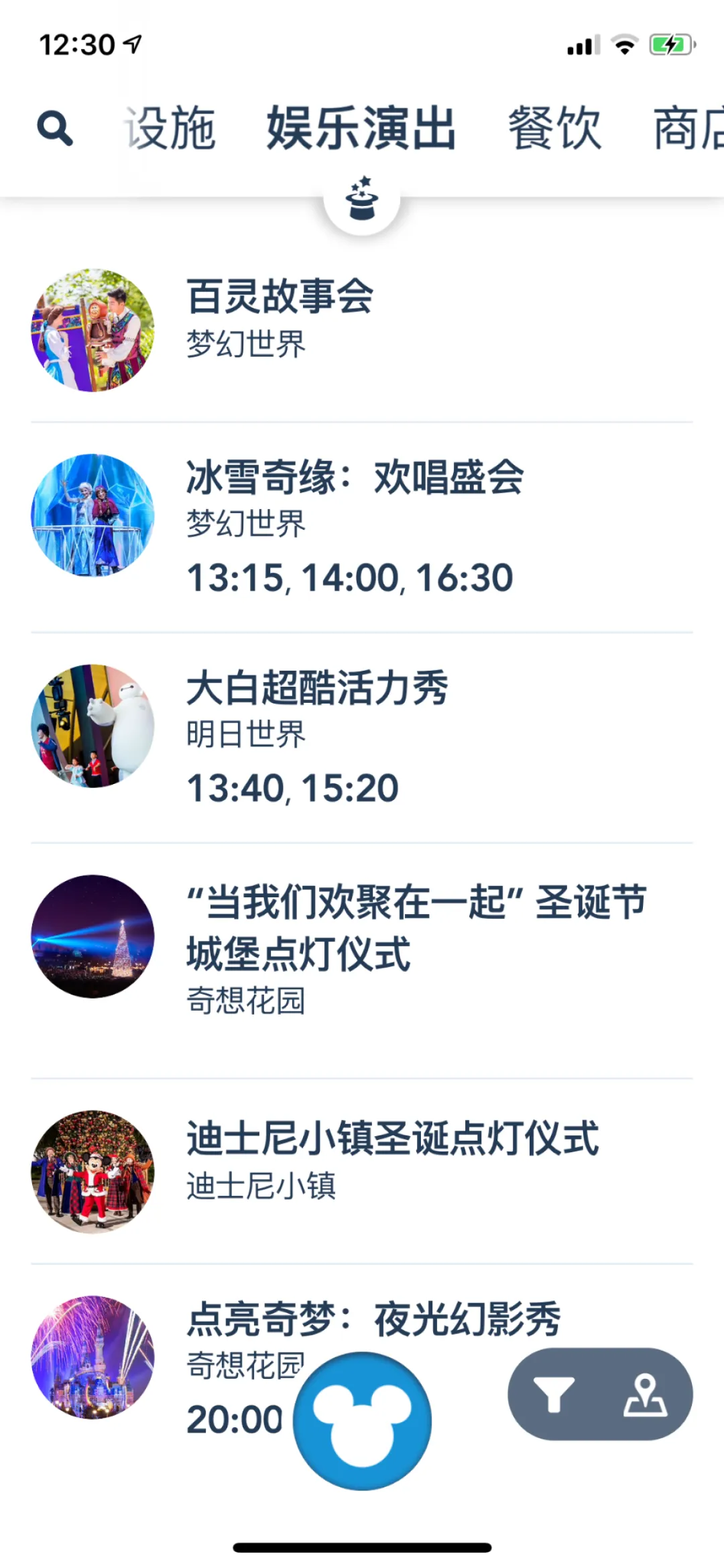Open 百灵故事会 show details

362,330
